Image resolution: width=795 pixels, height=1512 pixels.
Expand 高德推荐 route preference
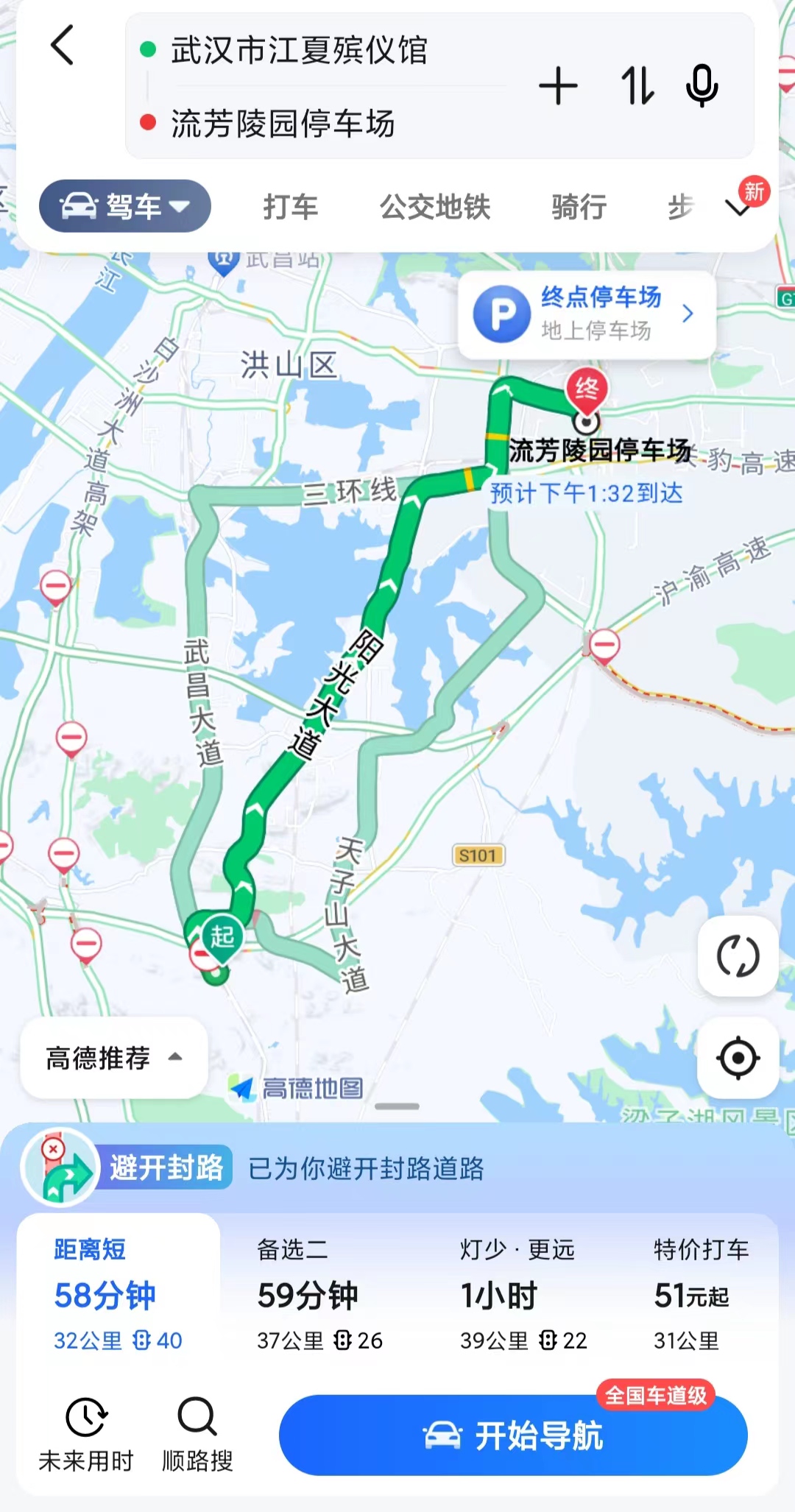point(113,1058)
